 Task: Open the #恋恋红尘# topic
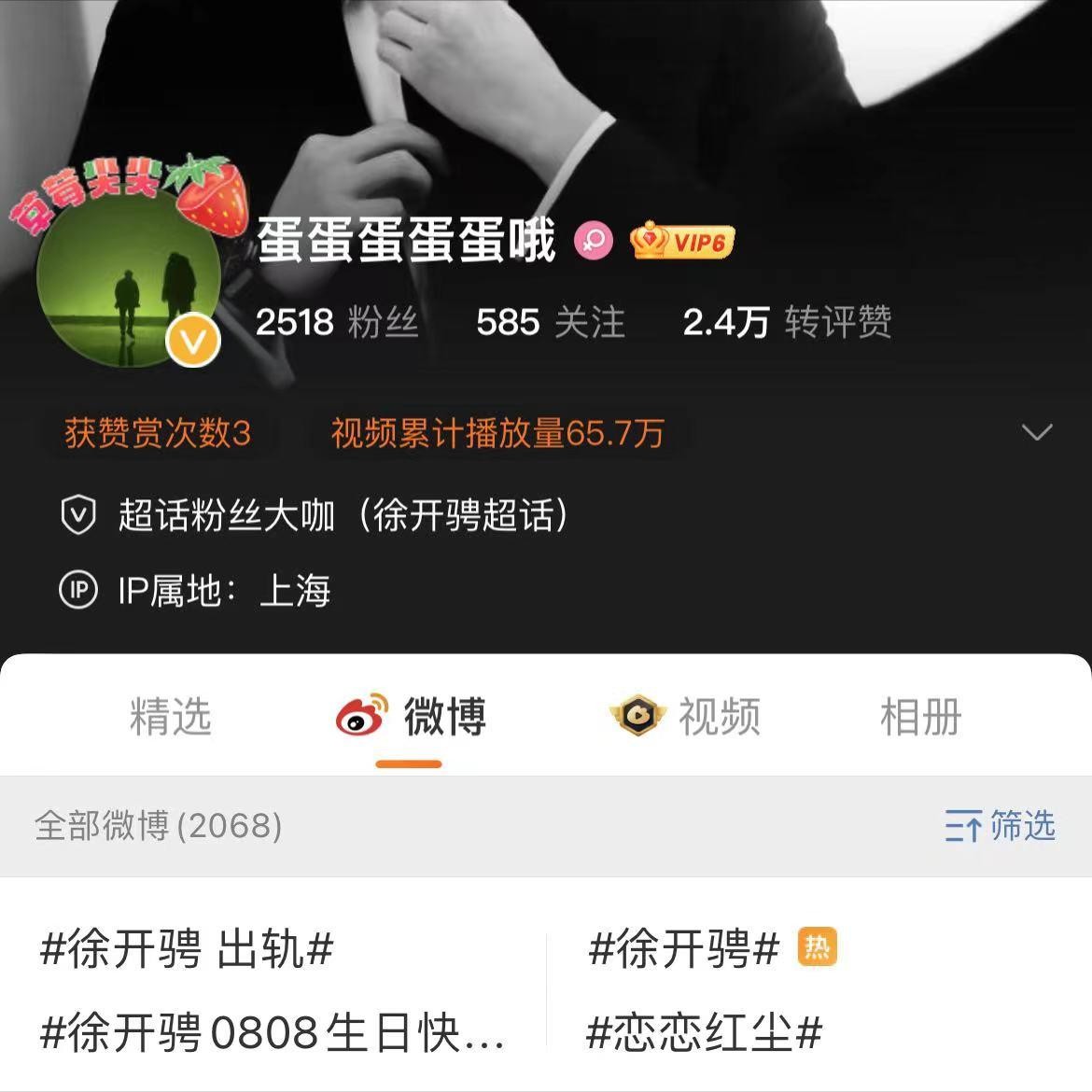click(x=705, y=1033)
